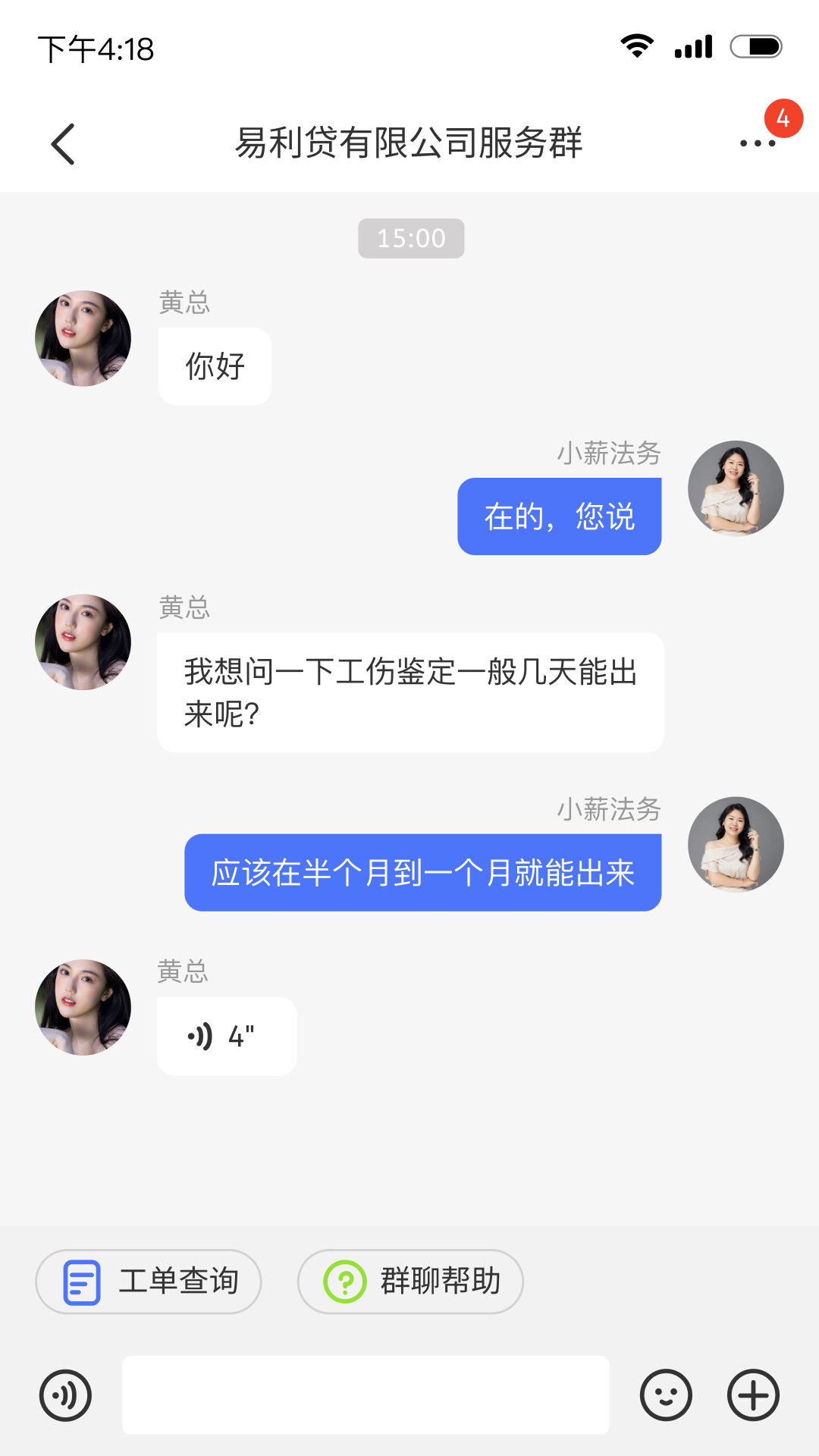The width and height of the screenshot is (819, 1456).
Task: Select the message bubble 在的，您说
Action: click(x=559, y=516)
